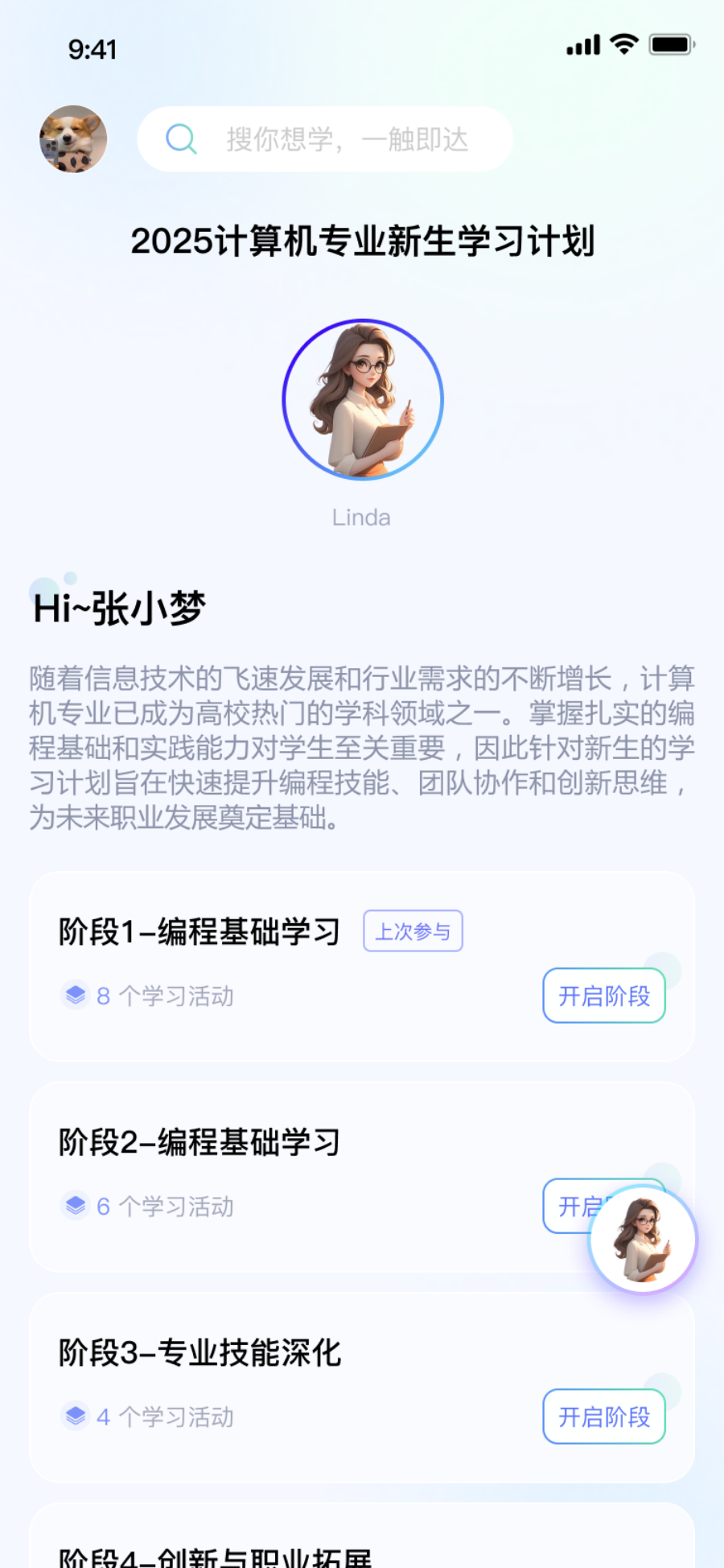This screenshot has width=724, height=1568.
Task: Tap 开启阶段 for stage 1
Action: 604,996
